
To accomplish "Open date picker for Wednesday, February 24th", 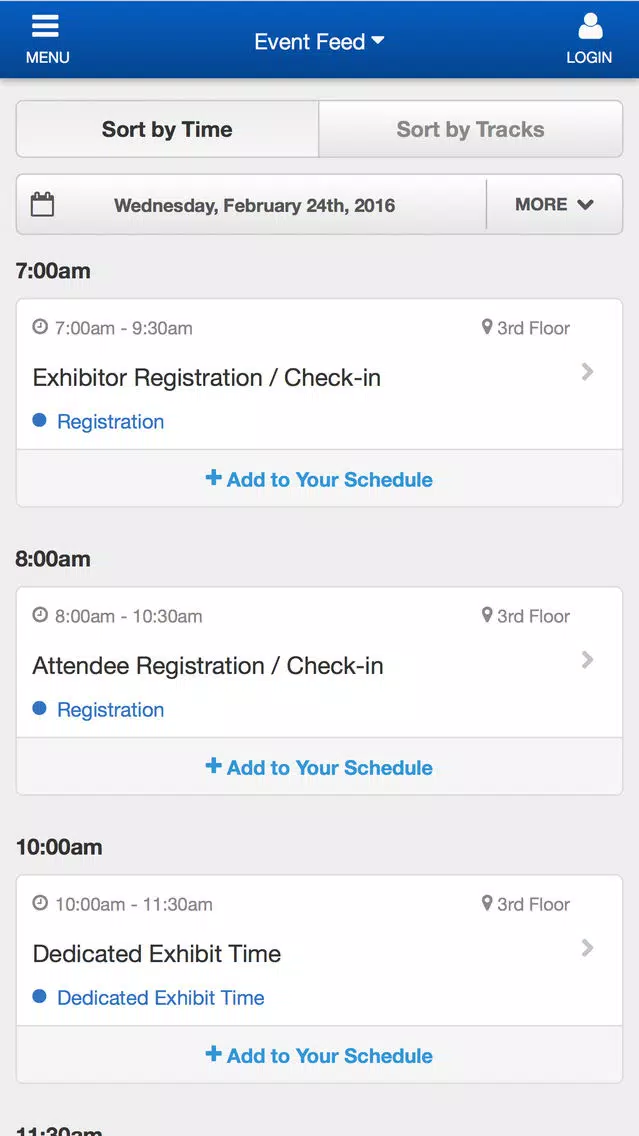I will click(x=251, y=205).
